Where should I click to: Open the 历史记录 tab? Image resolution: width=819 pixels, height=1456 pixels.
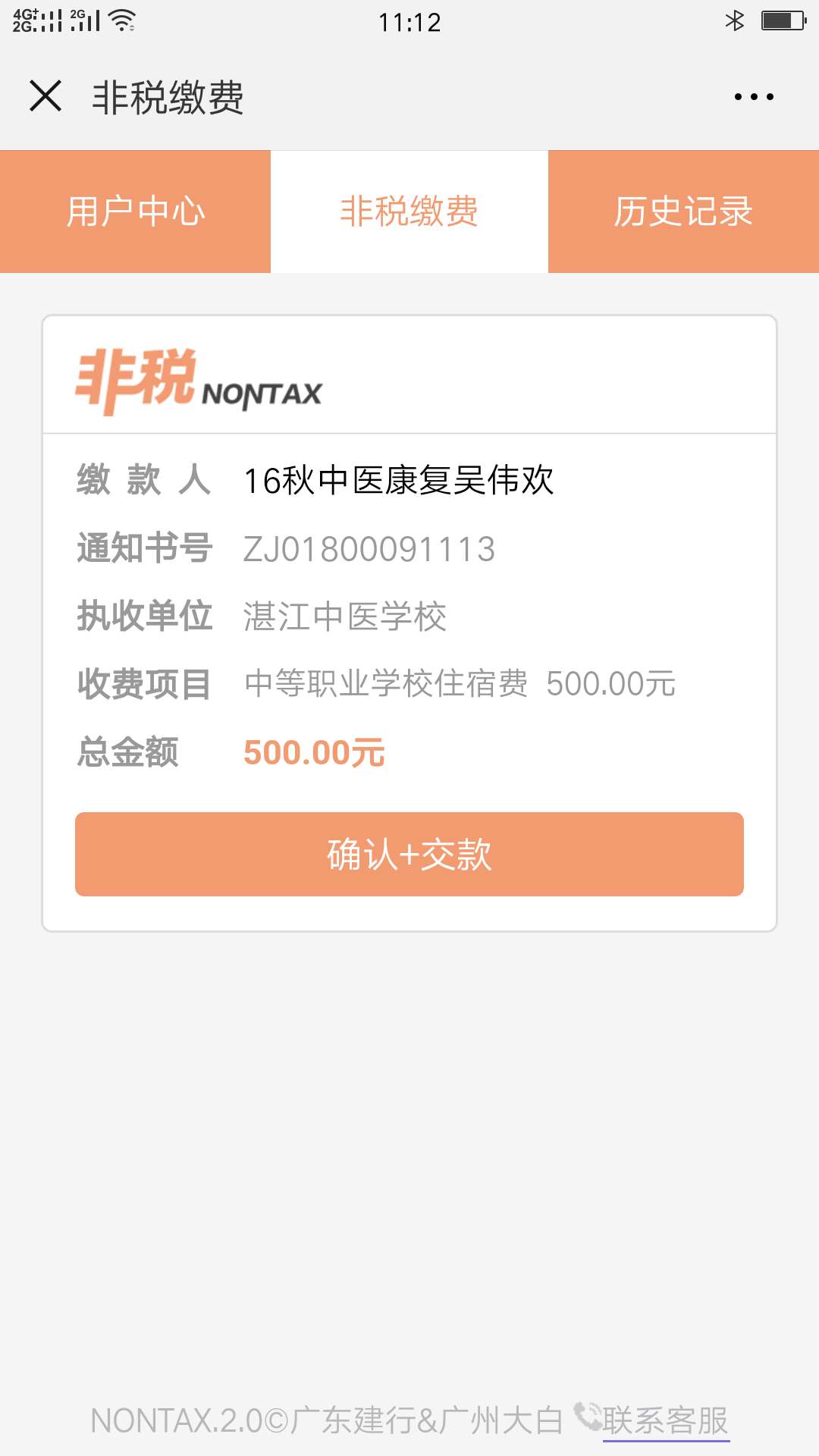click(683, 212)
